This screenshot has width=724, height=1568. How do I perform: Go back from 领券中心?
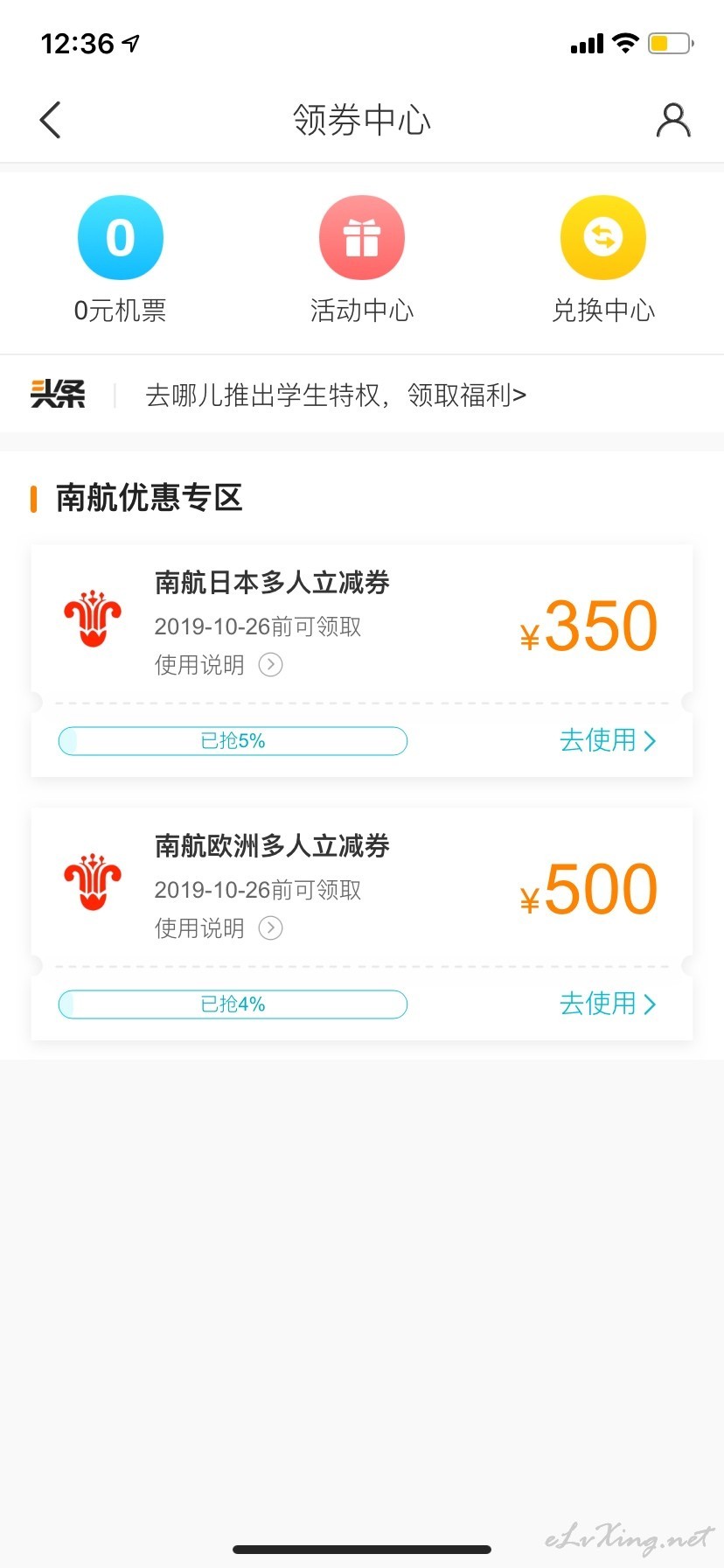coord(51,120)
